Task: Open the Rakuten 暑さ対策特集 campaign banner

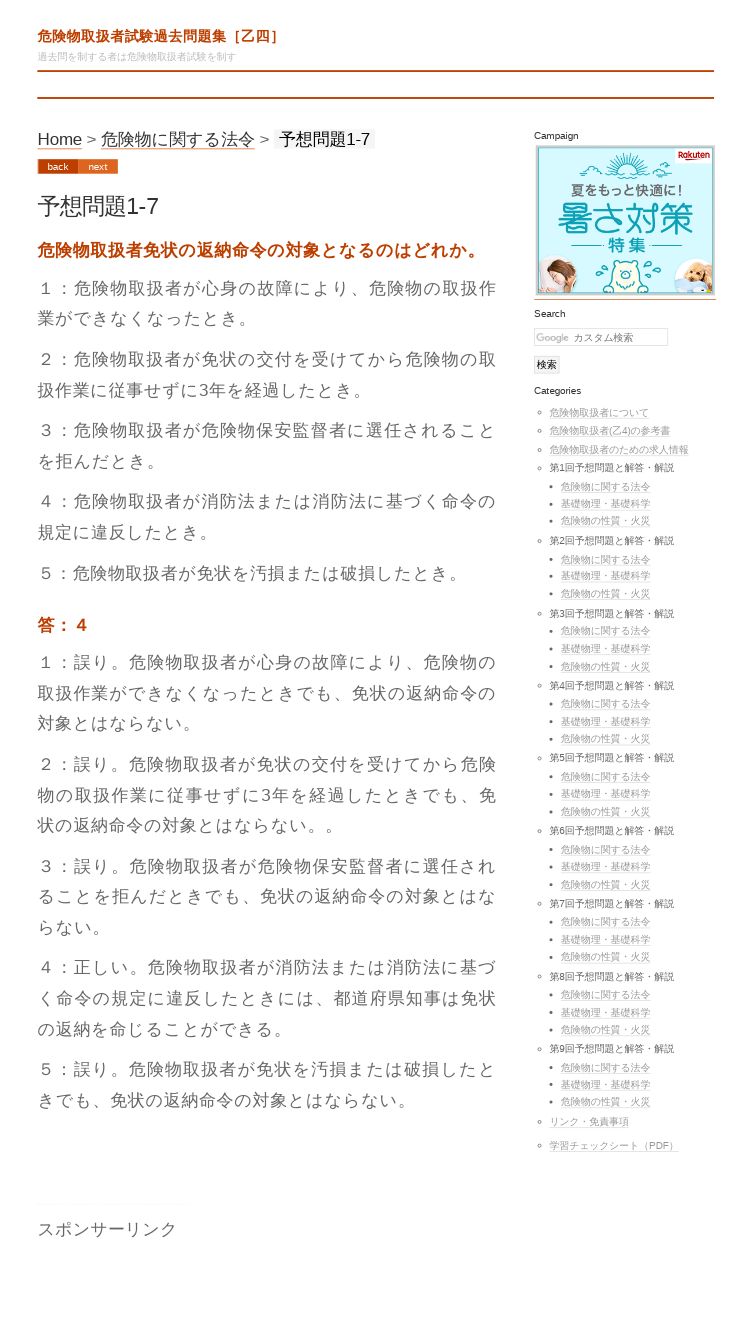Action: click(x=625, y=220)
